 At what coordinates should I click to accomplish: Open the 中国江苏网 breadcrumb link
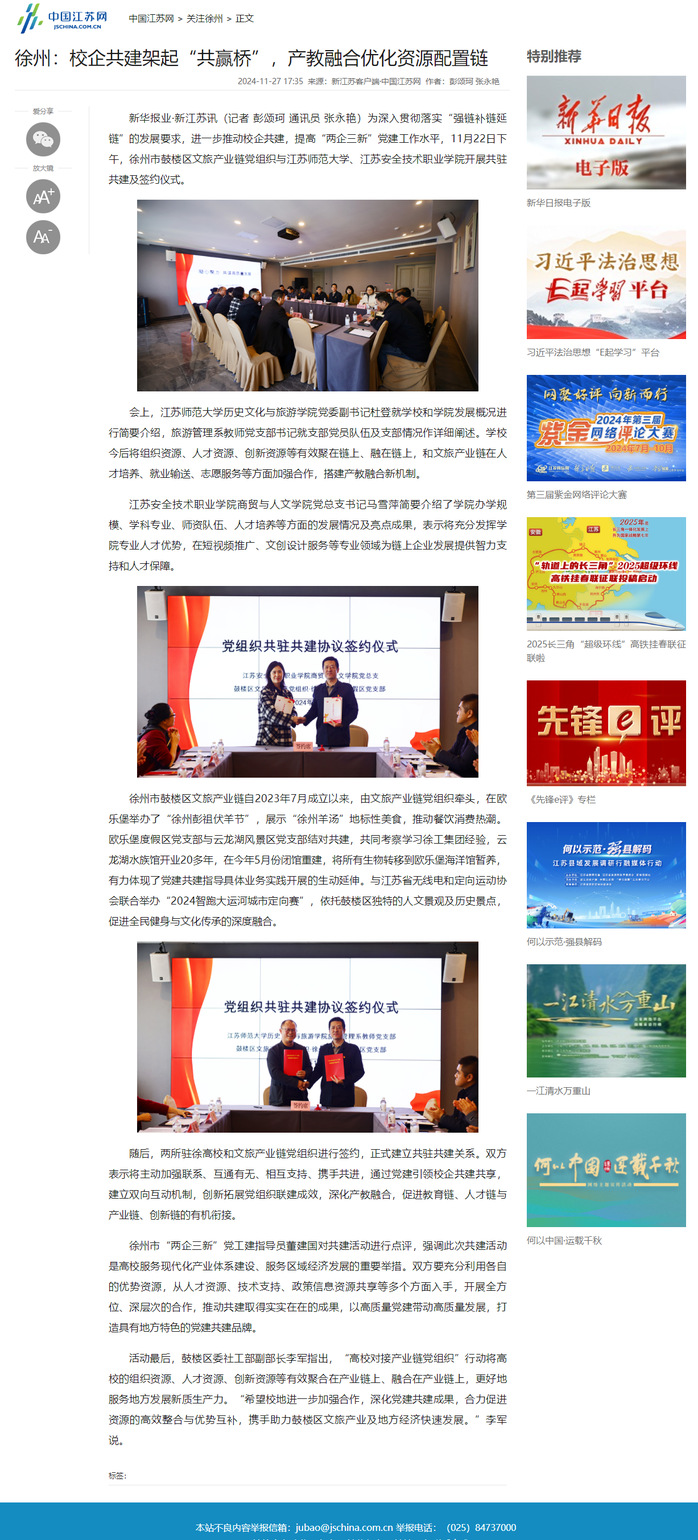pos(150,19)
